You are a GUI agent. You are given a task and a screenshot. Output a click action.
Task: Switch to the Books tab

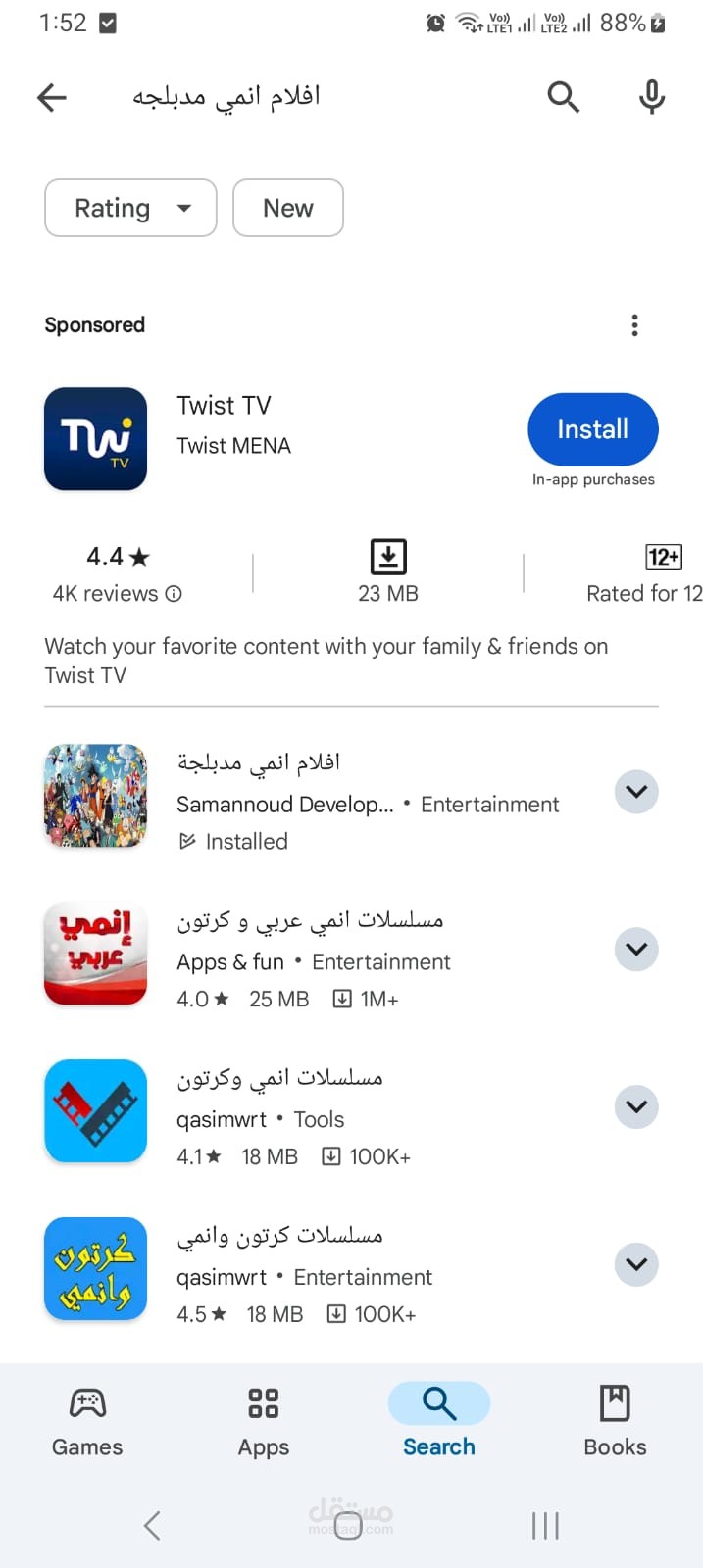(615, 1421)
